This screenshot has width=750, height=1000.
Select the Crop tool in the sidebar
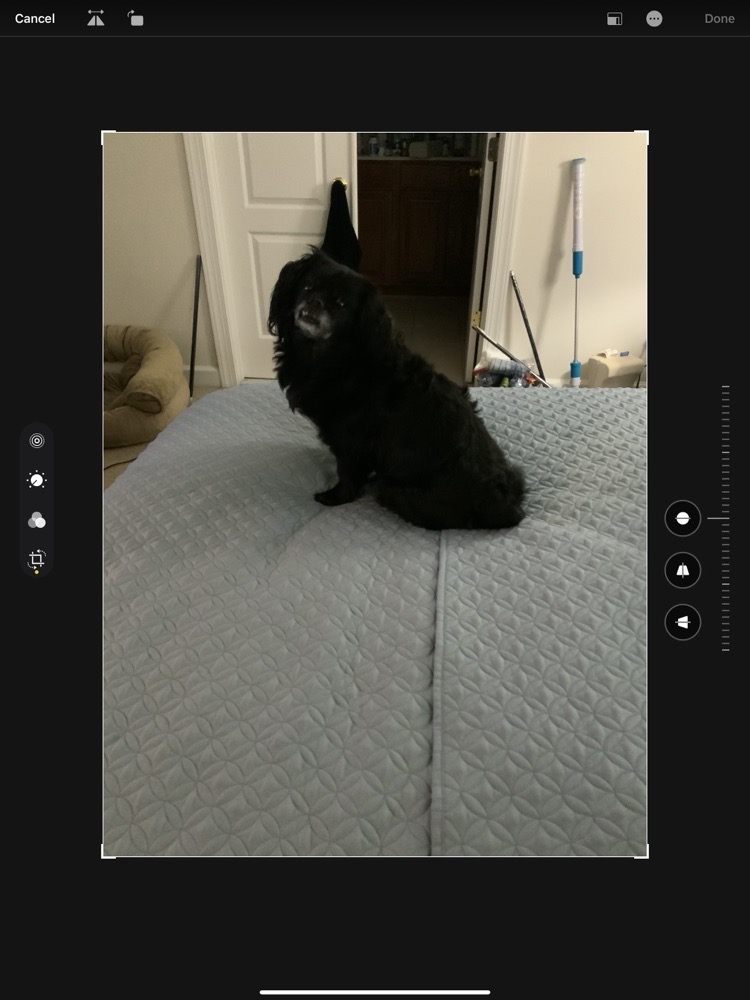pyautogui.click(x=36, y=560)
